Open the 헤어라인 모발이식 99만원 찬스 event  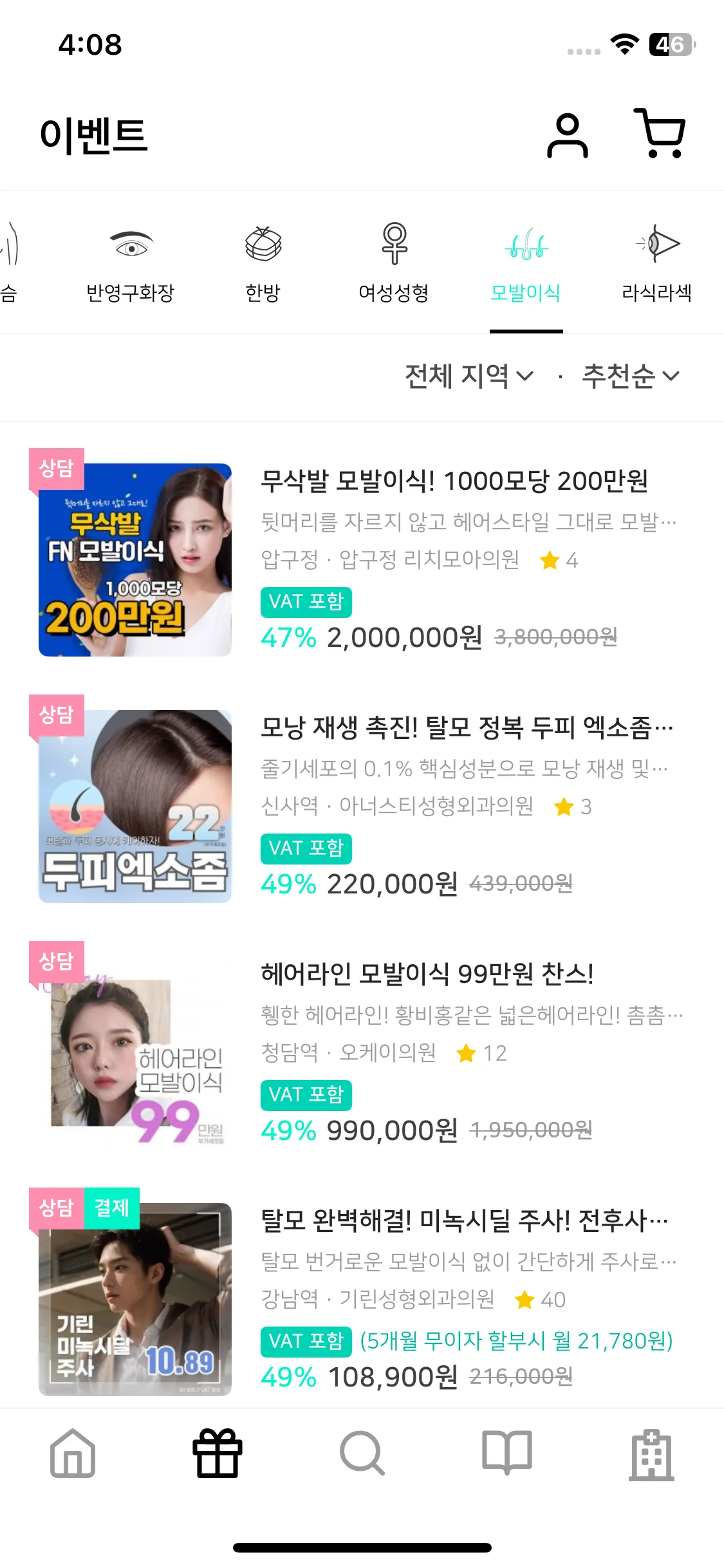(x=427, y=974)
